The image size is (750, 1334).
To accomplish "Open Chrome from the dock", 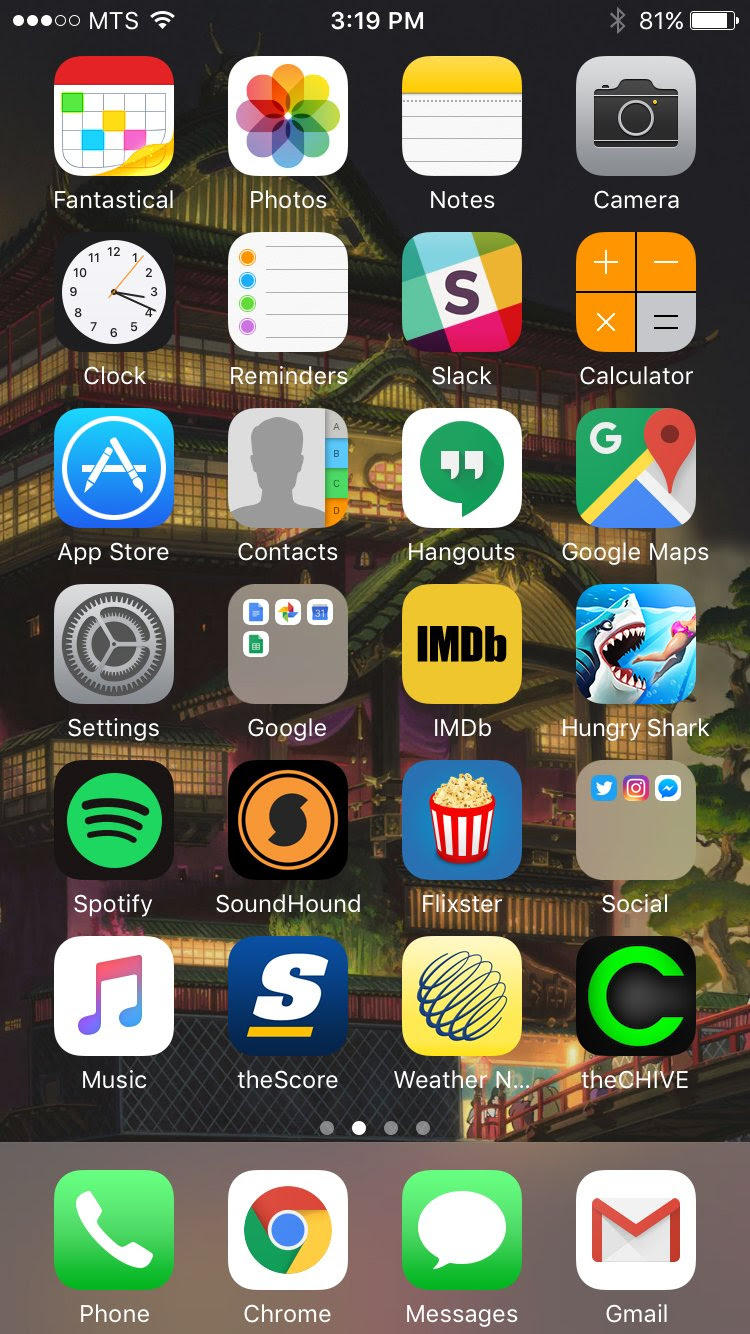I will 288,1230.
